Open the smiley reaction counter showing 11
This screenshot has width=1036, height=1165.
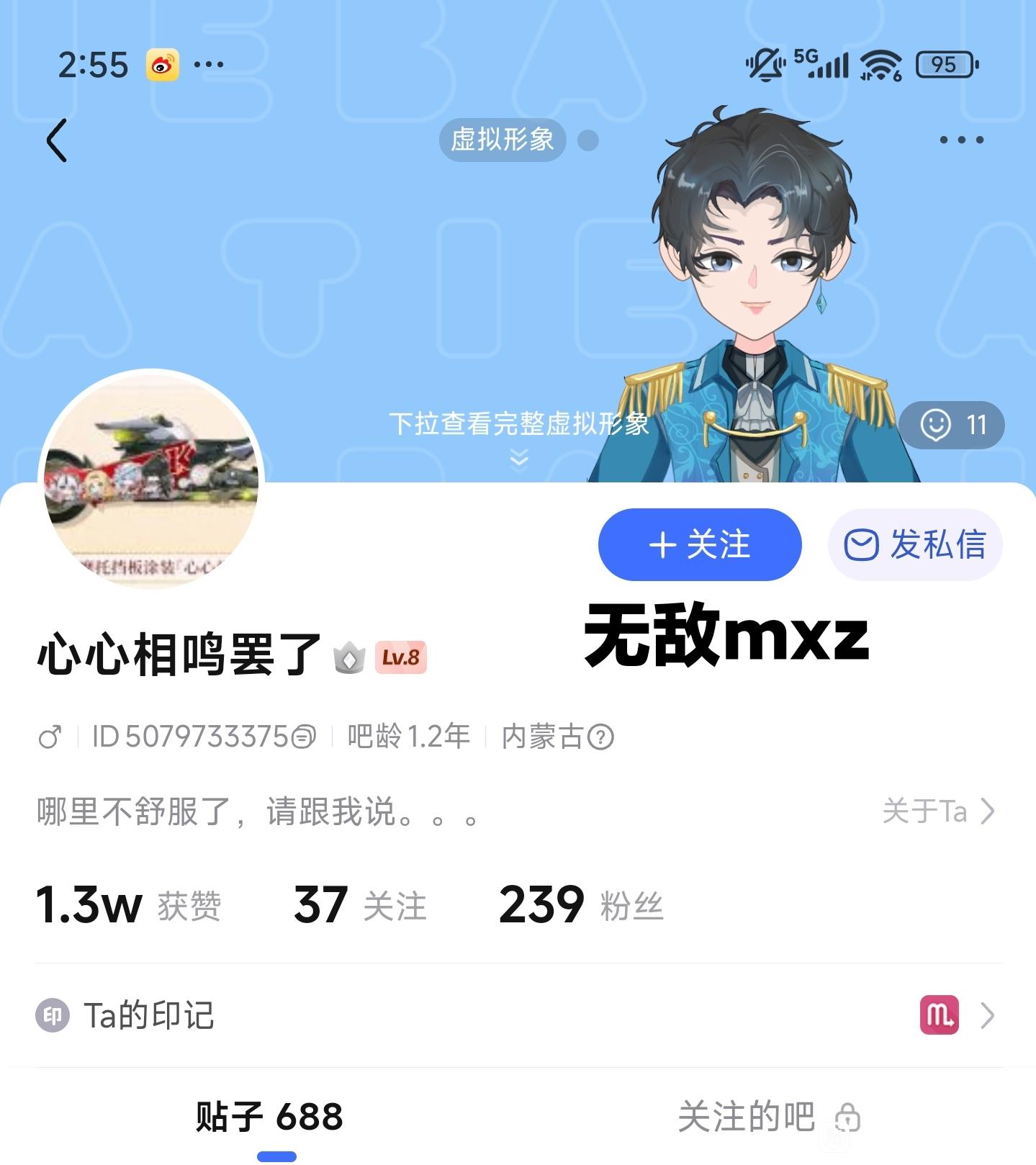click(952, 425)
